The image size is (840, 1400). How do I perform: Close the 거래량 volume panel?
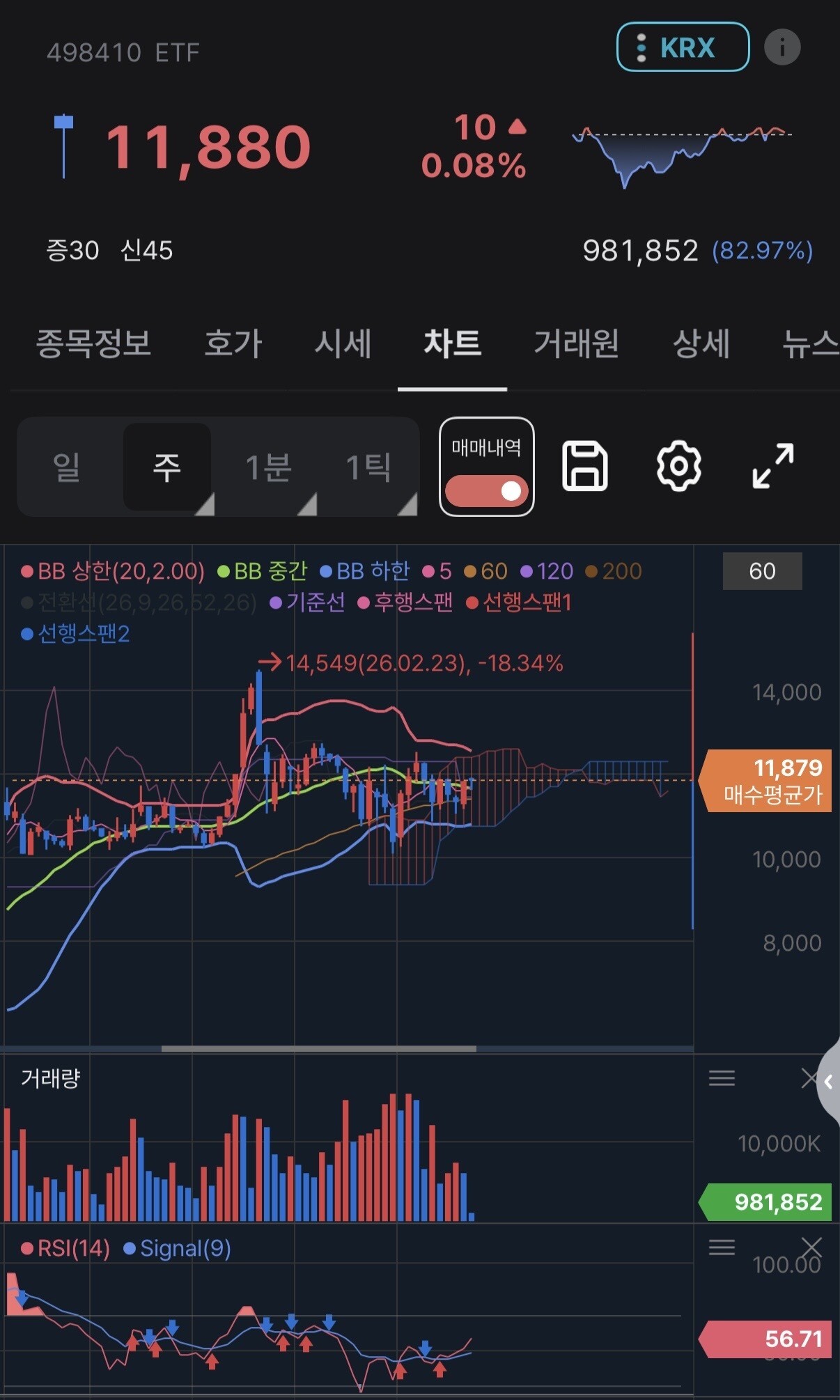(x=809, y=1078)
